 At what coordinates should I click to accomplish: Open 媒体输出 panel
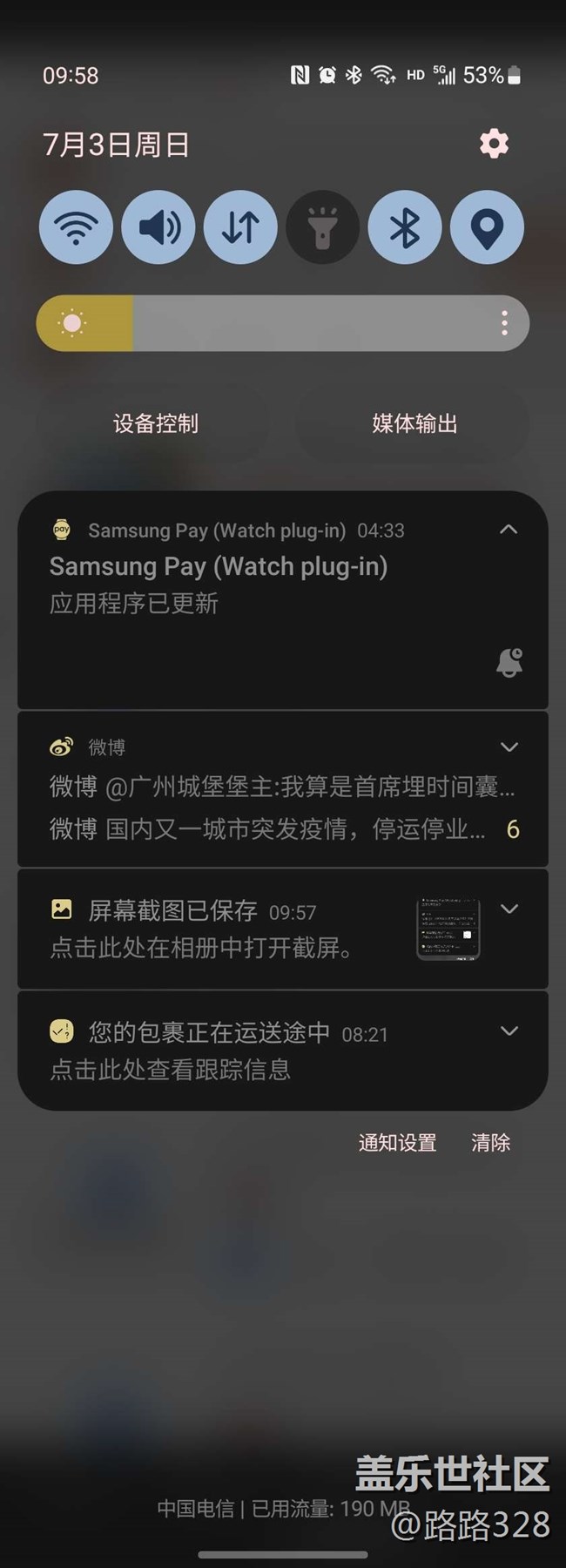414,424
